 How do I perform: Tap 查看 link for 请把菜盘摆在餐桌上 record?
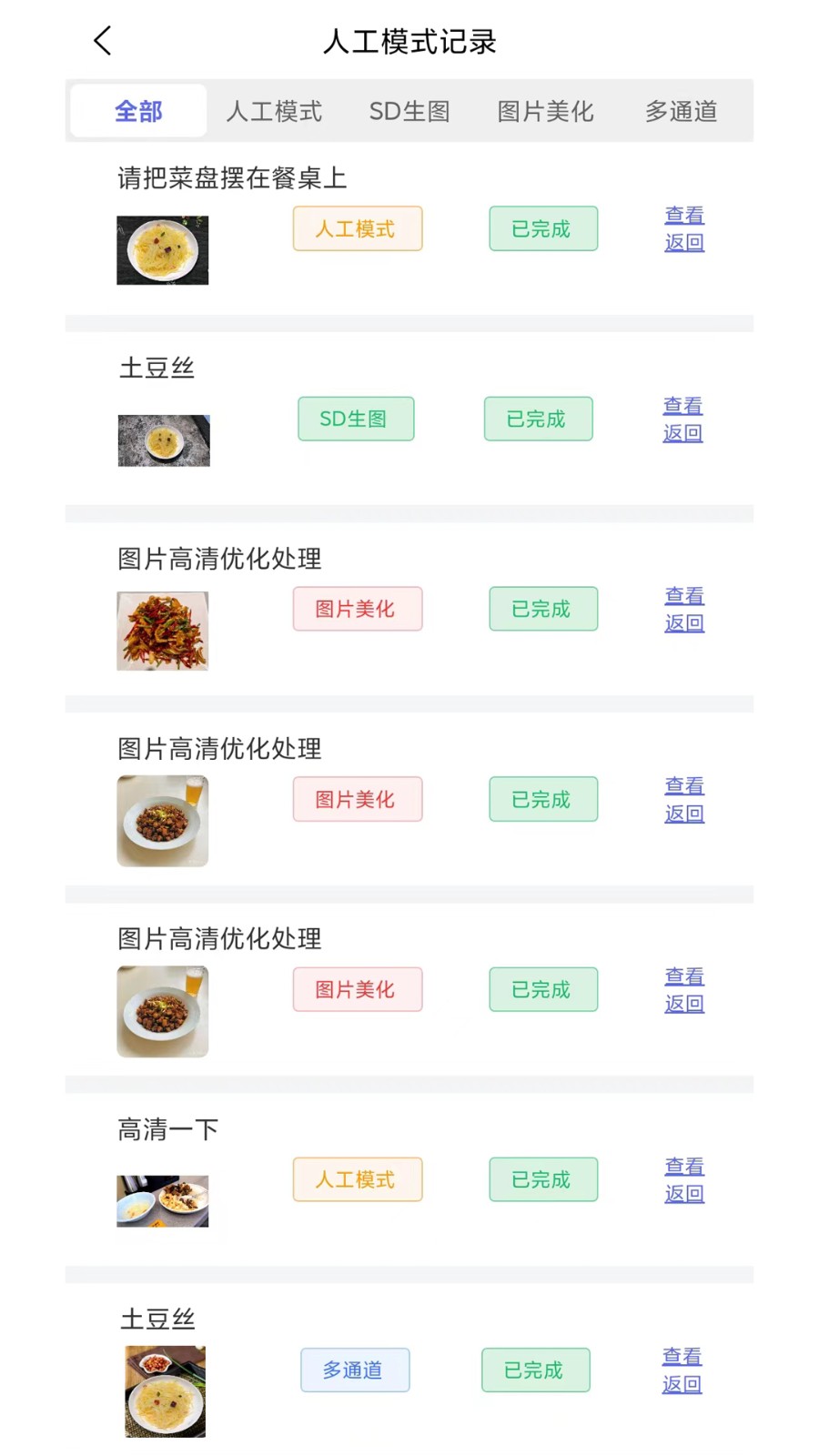684,215
